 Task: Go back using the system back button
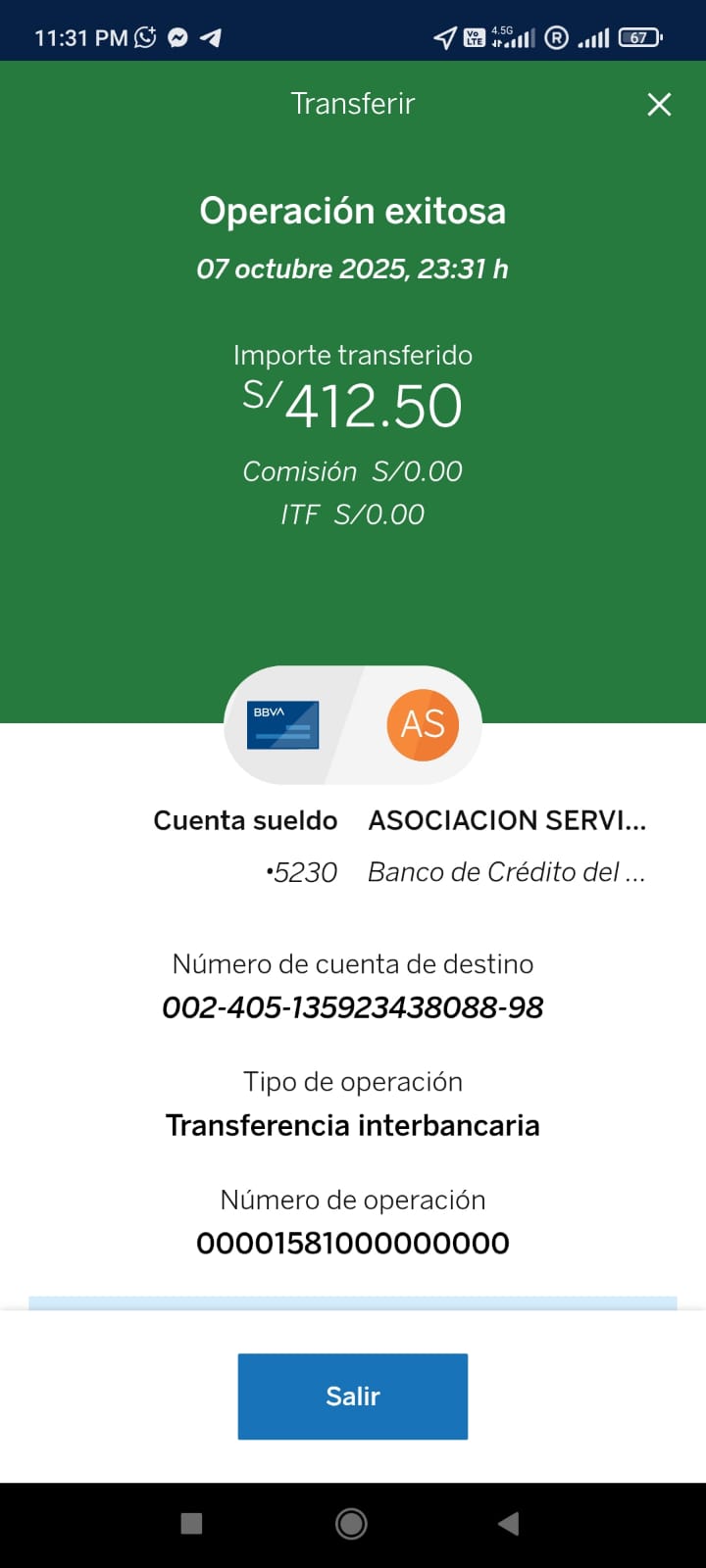coord(508,1523)
